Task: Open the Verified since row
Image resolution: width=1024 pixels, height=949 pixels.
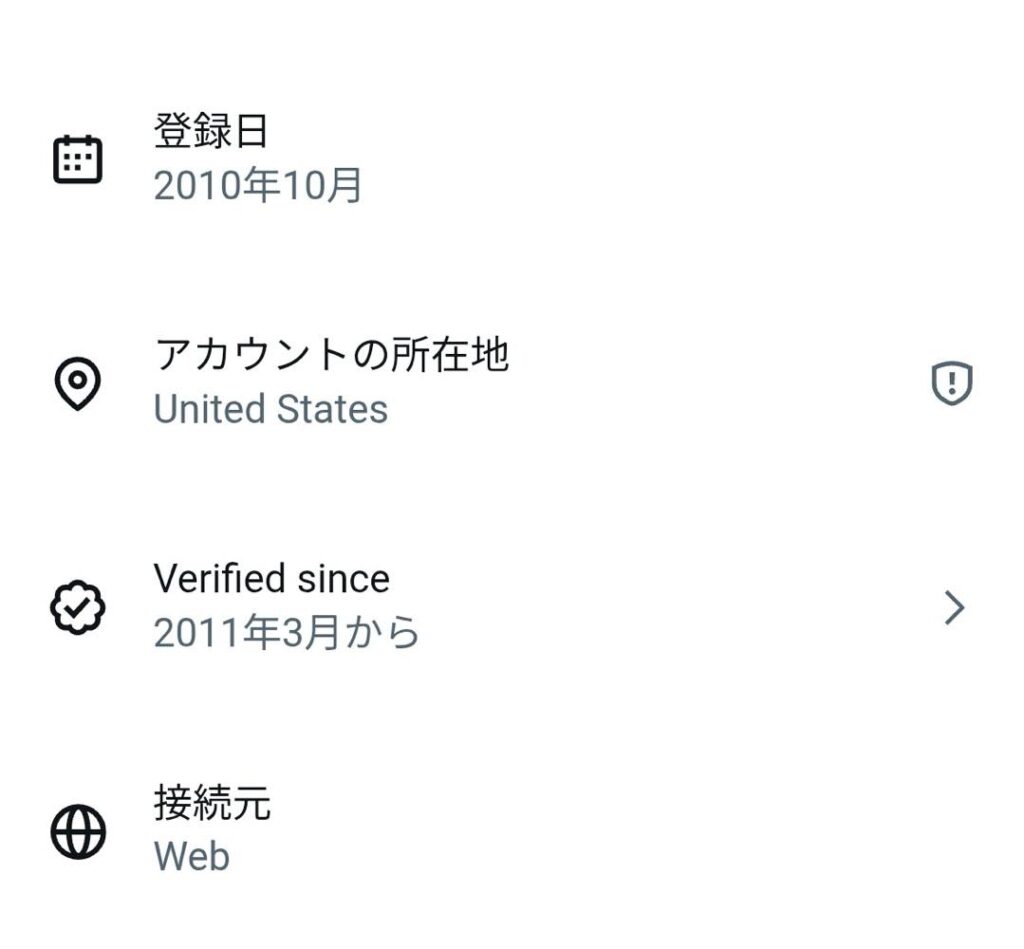Action: click(x=510, y=606)
